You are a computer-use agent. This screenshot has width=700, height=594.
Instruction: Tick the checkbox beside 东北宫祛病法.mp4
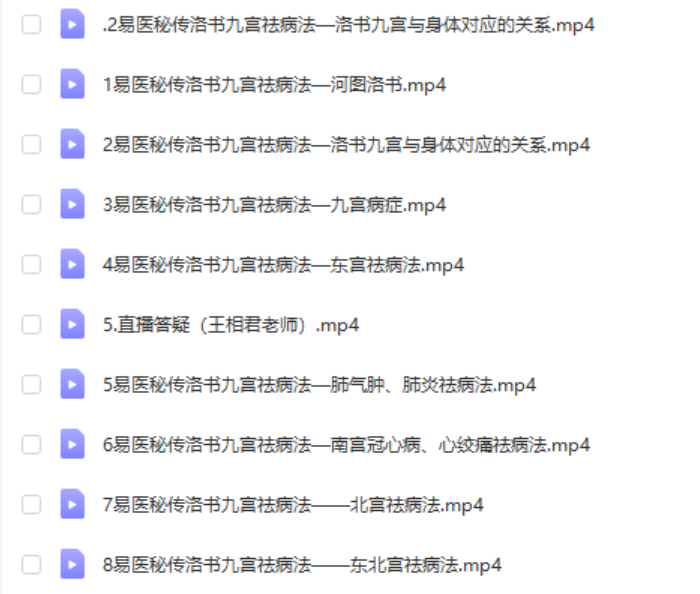tap(32, 565)
